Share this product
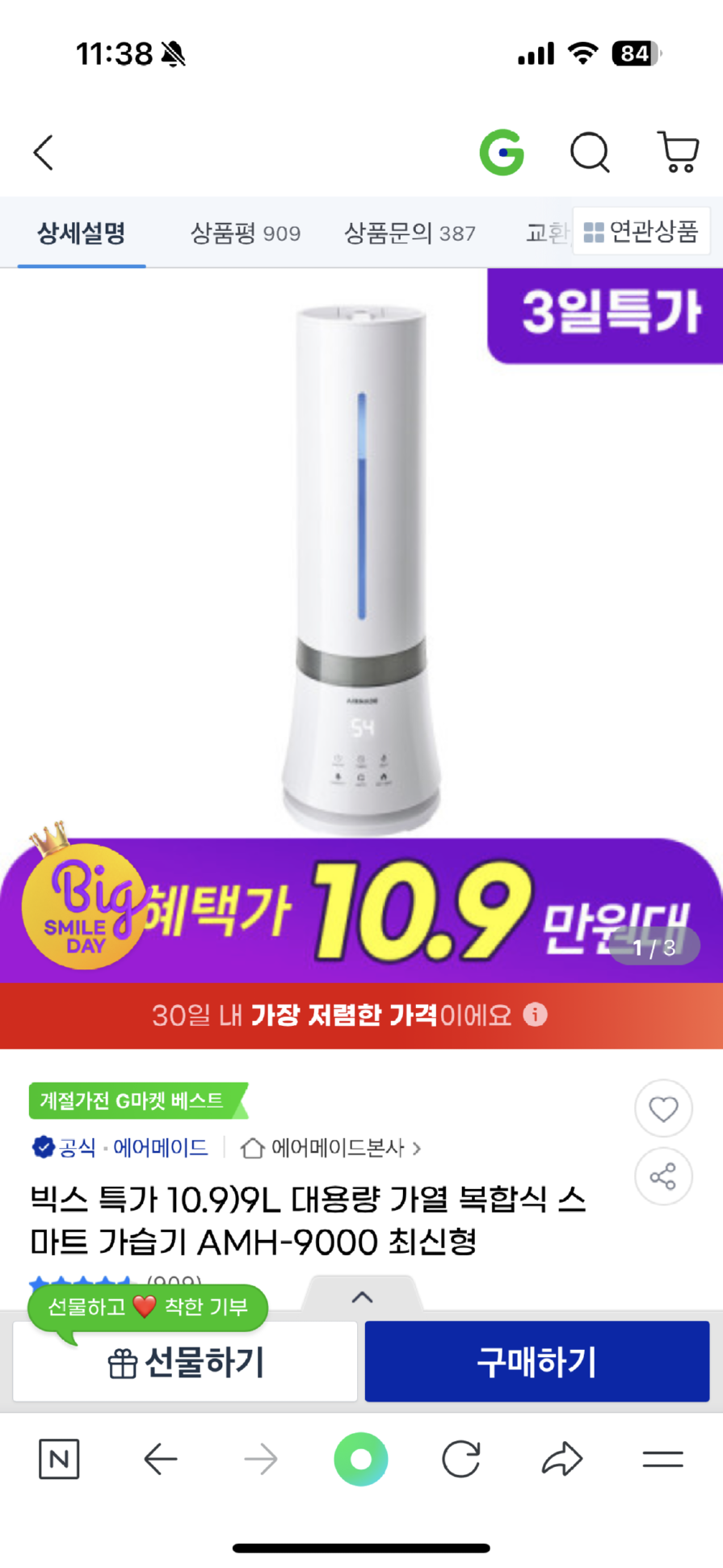 [663, 1176]
